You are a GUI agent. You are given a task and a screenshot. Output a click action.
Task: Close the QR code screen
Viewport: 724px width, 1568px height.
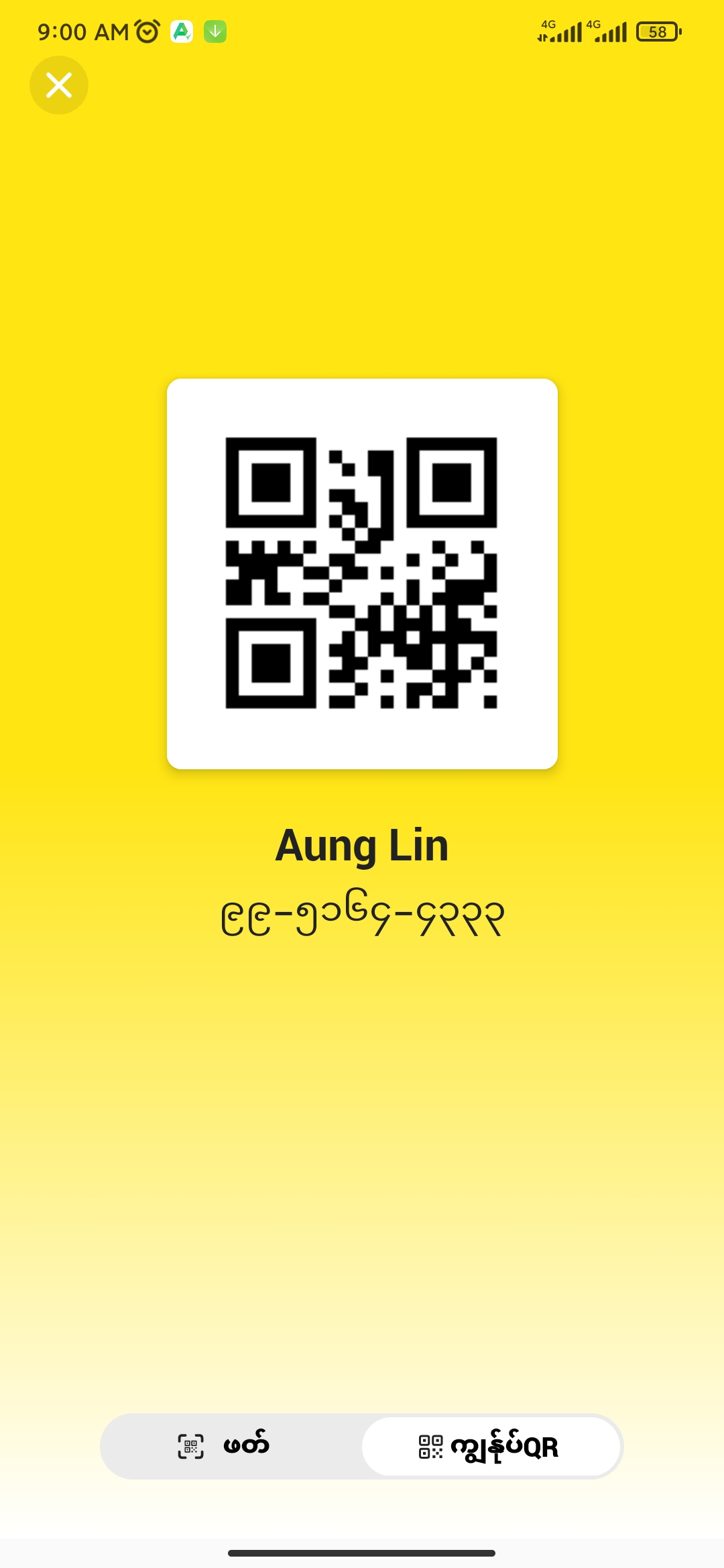[x=59, y=85]
